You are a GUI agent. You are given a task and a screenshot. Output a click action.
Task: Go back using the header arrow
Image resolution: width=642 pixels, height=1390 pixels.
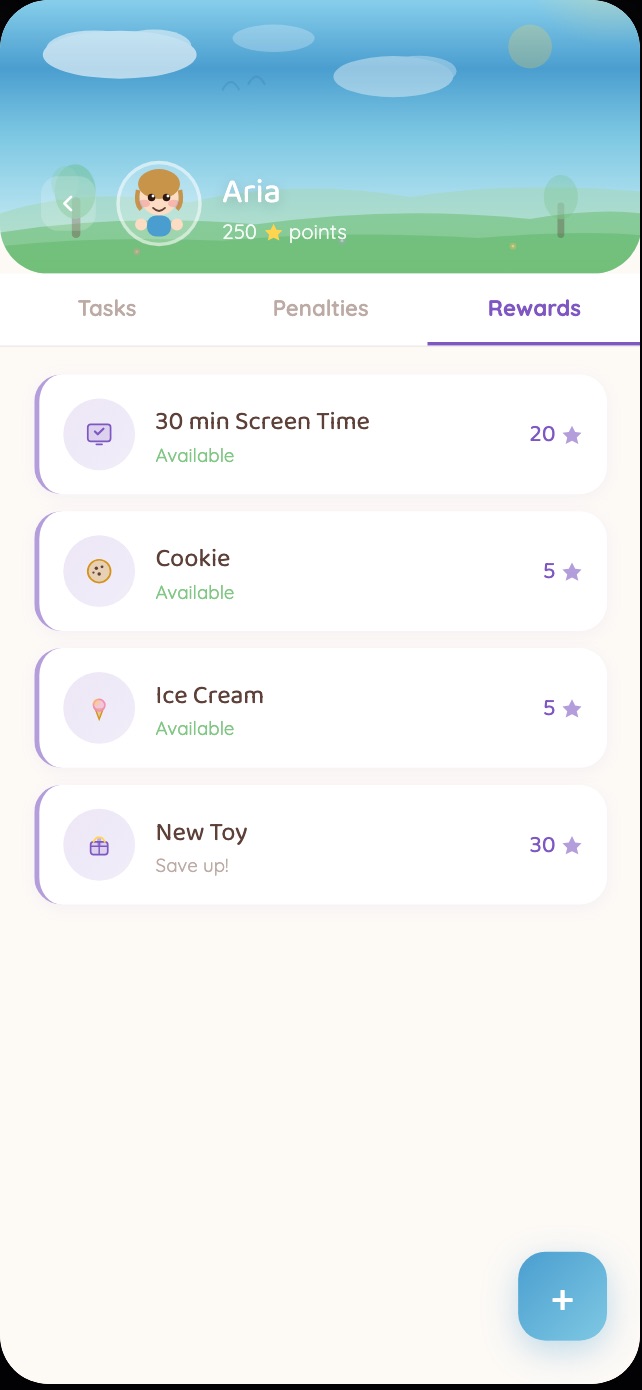point(68,204)
